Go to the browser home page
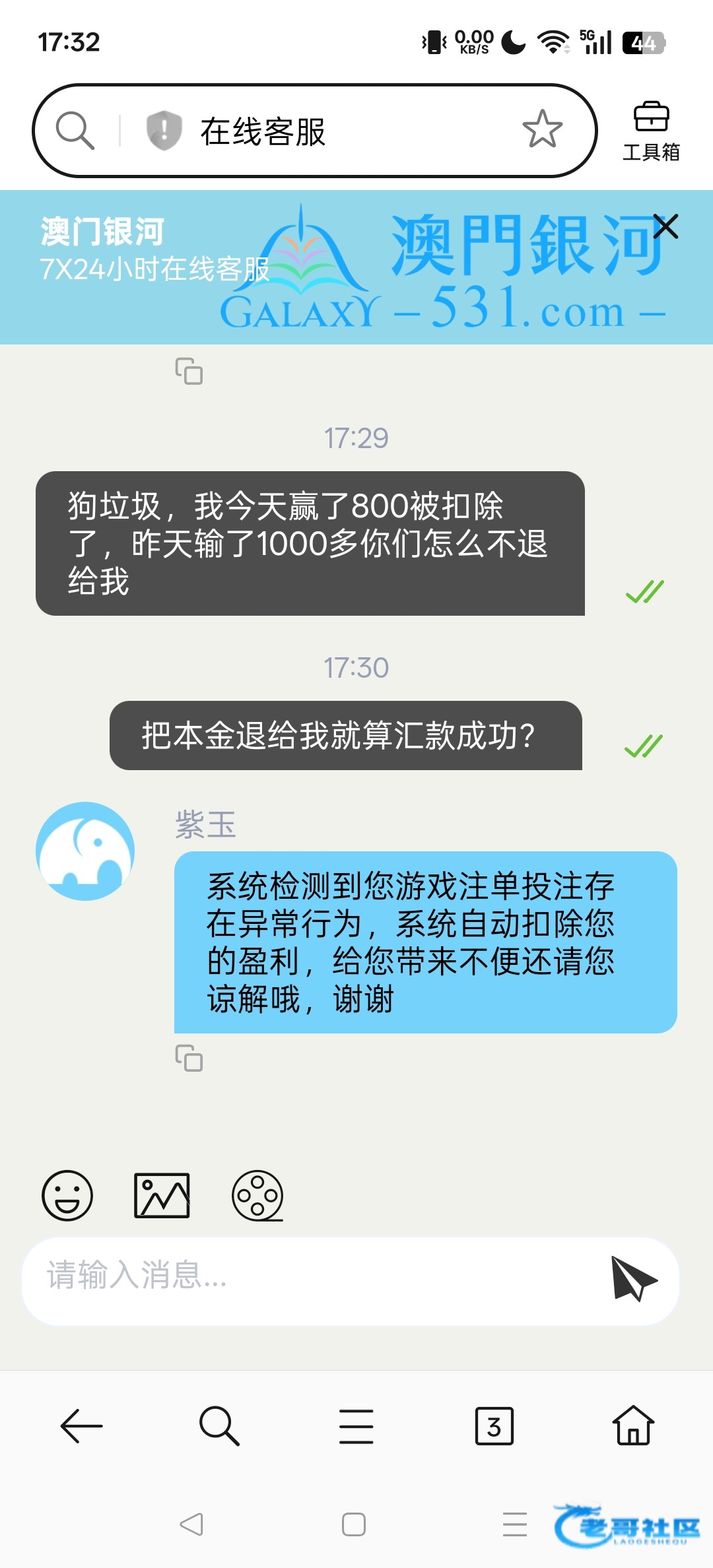The width and height of the screenshot is (713, 1568). click(633, 1425)
